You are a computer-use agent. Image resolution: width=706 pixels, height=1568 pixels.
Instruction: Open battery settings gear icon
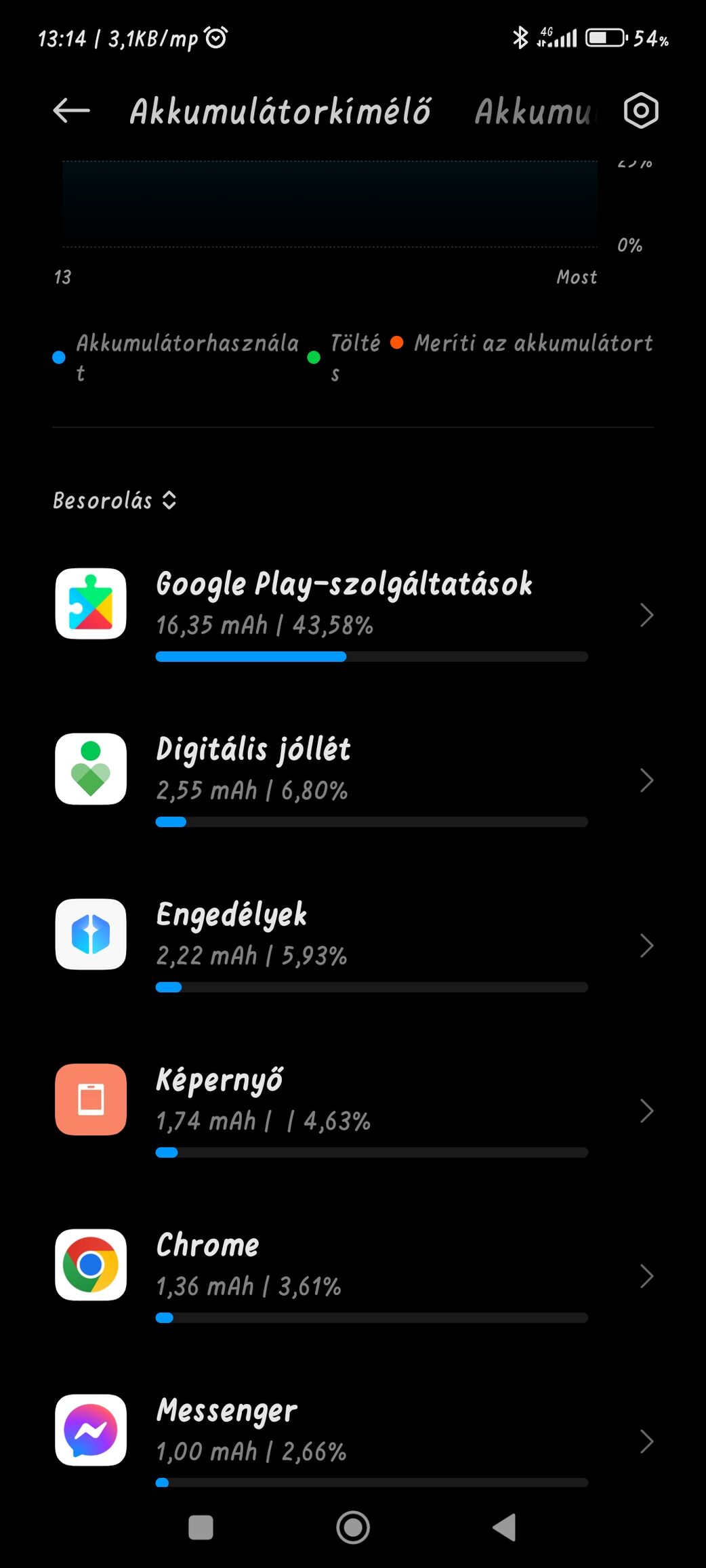(x=641, y=110)
